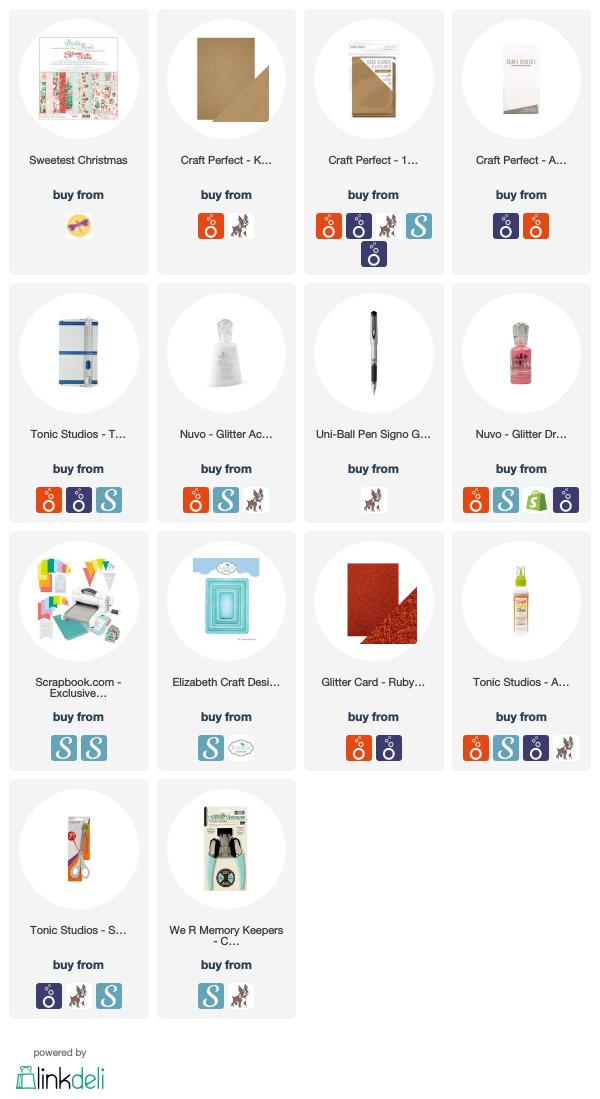Open the Sweetest Christmas product tile

pyautogui.click(x=78, y=82)
